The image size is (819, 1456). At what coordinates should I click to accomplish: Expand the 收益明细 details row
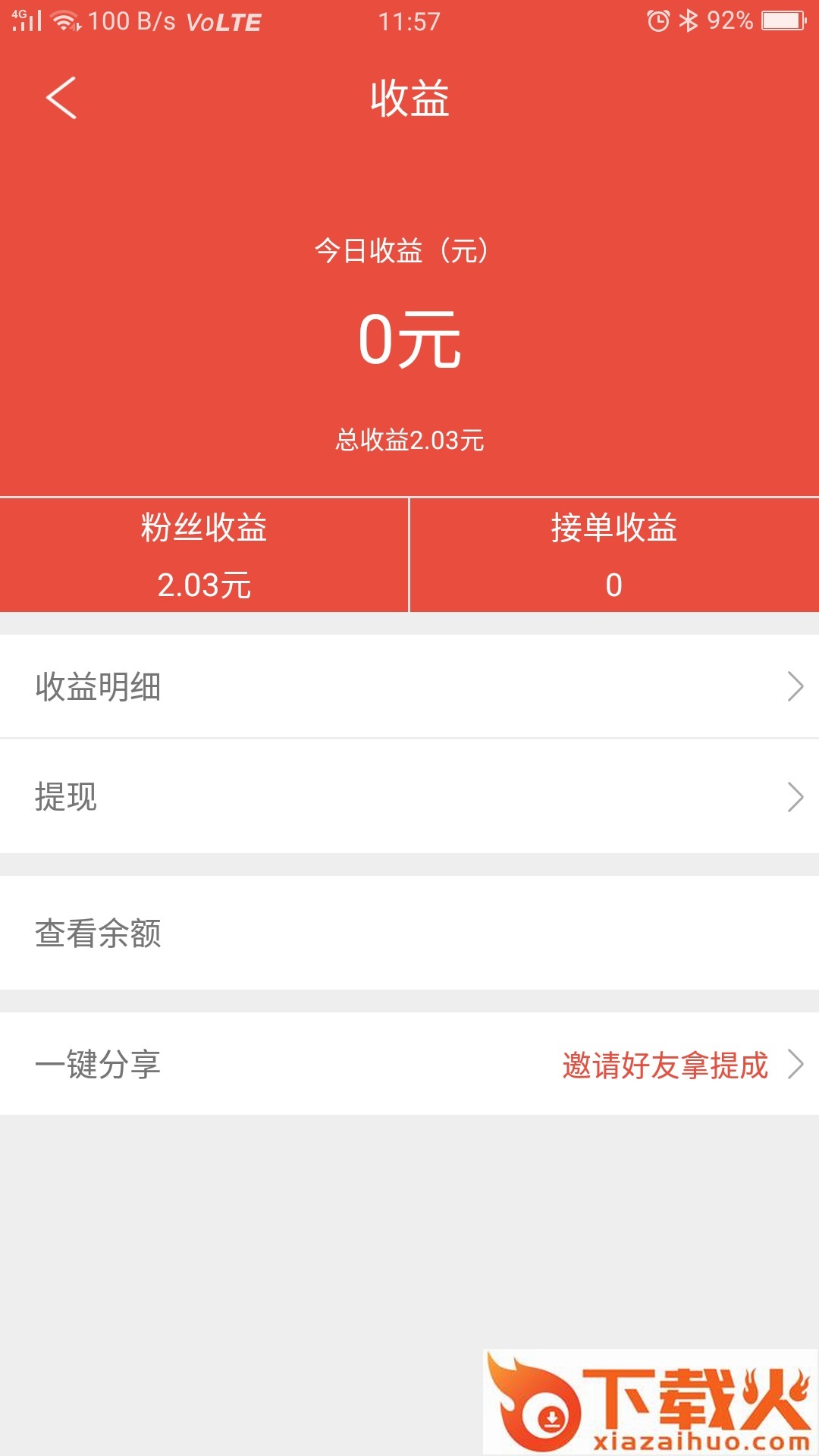(409, 686)
